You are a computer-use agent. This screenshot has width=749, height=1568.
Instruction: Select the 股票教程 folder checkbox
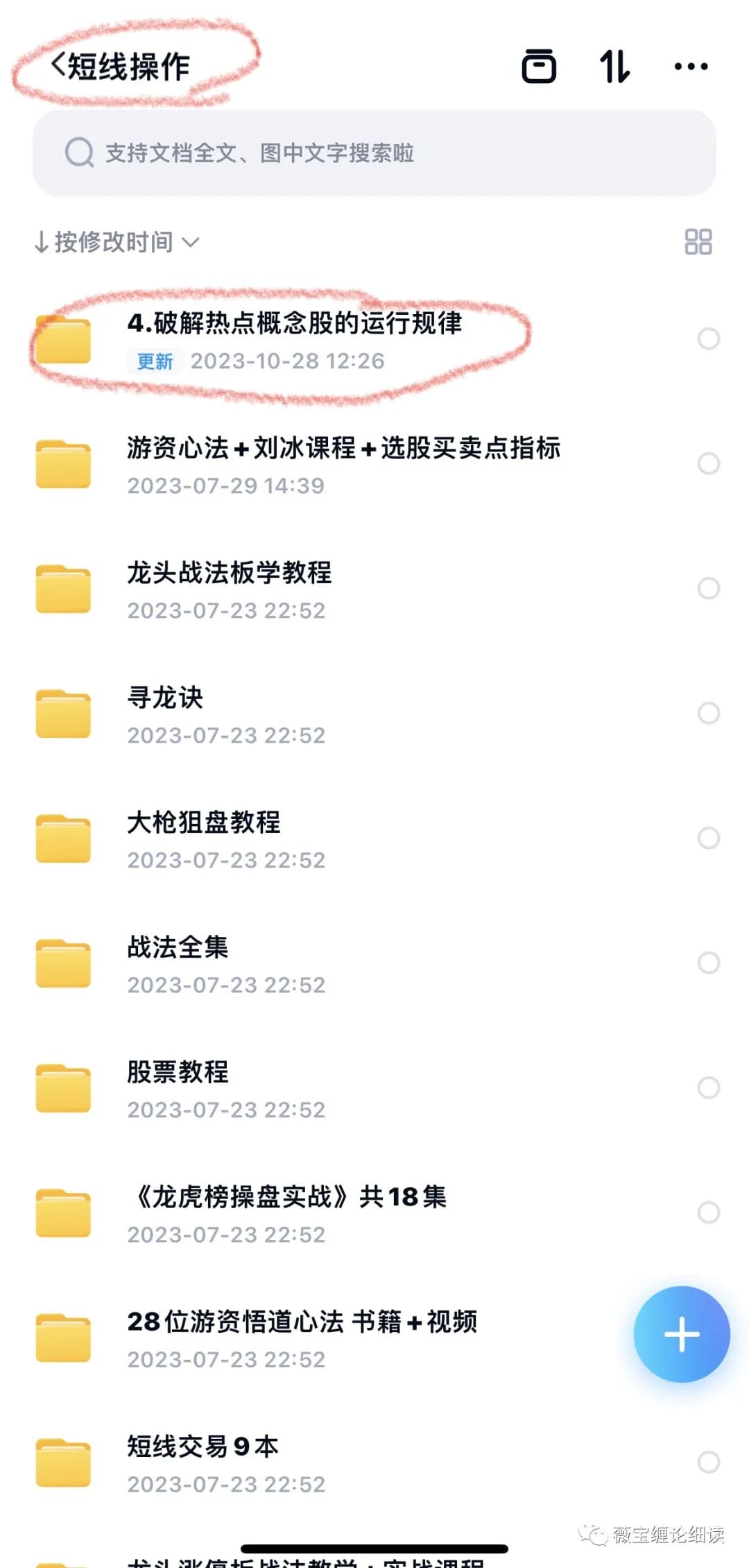[709, 1087]
